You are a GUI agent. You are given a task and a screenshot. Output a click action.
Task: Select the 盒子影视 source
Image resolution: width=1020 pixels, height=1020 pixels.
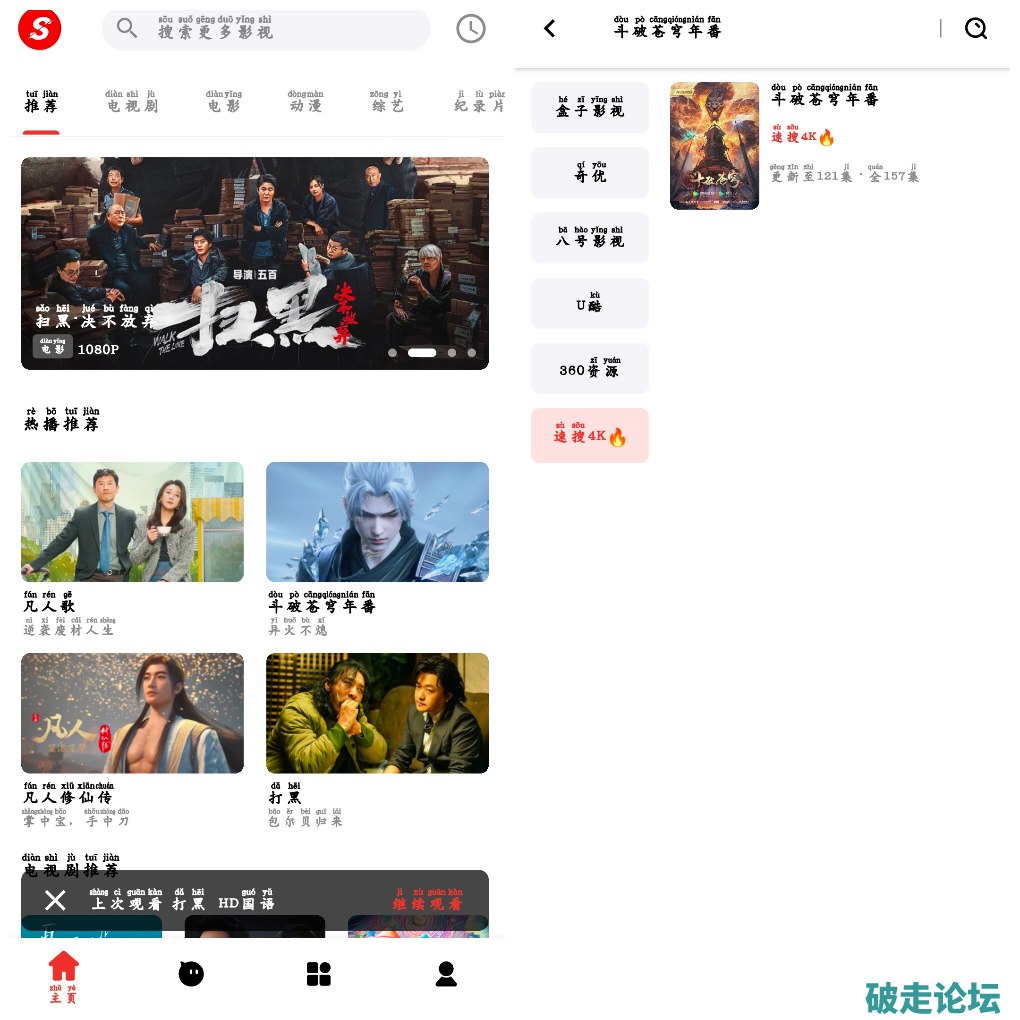click(x=590, y=107)
